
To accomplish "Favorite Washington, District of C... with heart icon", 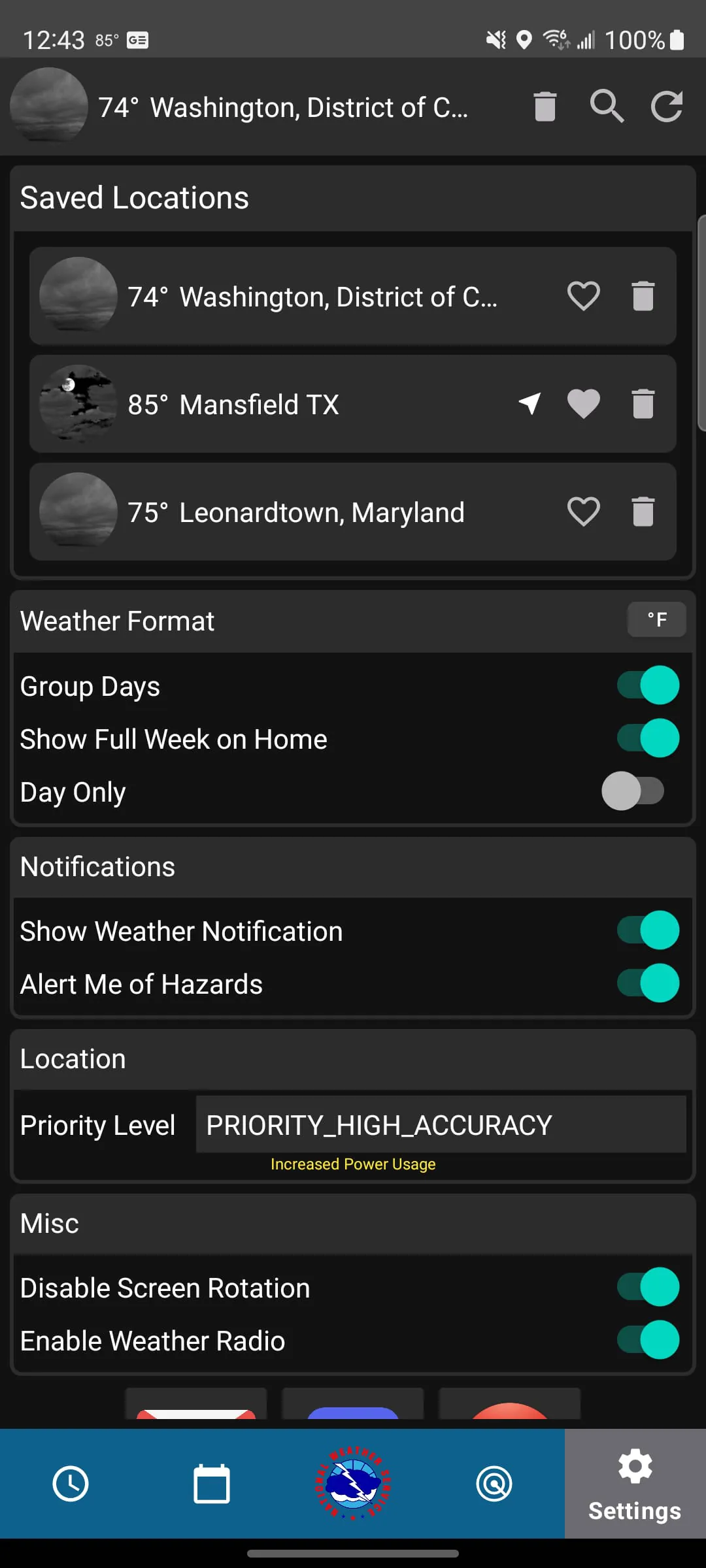I will tap(584, 295).
